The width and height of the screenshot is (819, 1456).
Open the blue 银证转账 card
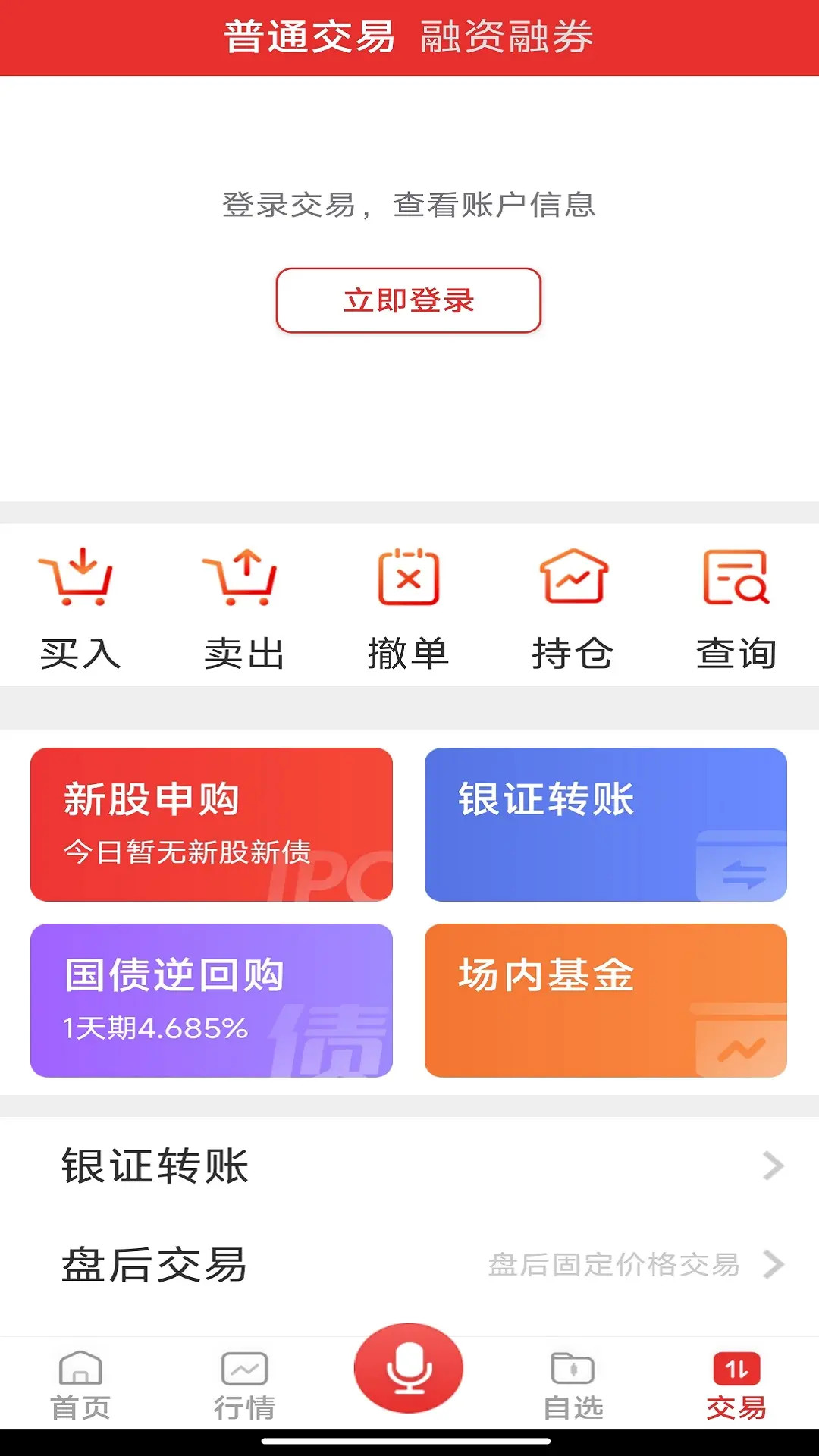[x=607, y=824]
